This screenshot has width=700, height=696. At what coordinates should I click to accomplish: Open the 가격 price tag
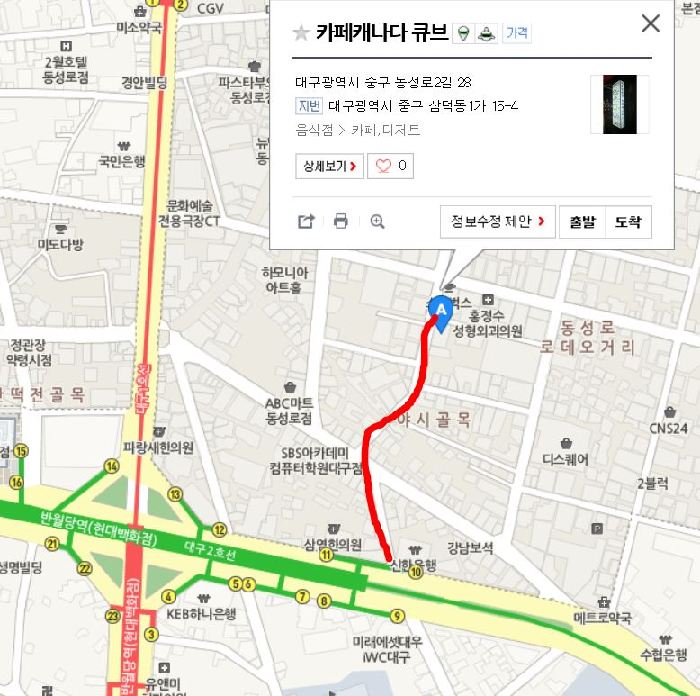coord(517,33)
